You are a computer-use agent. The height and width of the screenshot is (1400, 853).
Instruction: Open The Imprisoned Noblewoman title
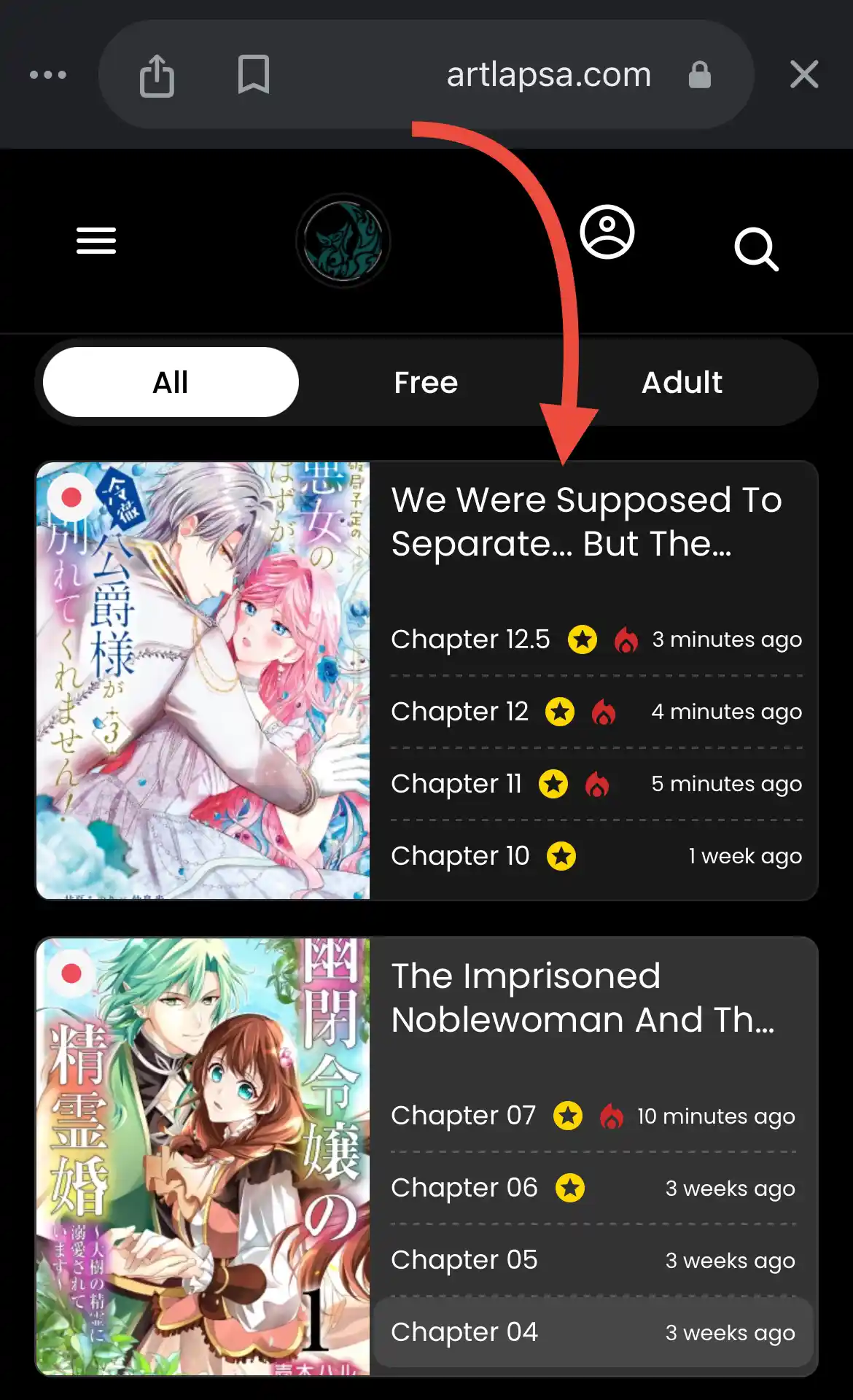(x=583, y=997)
